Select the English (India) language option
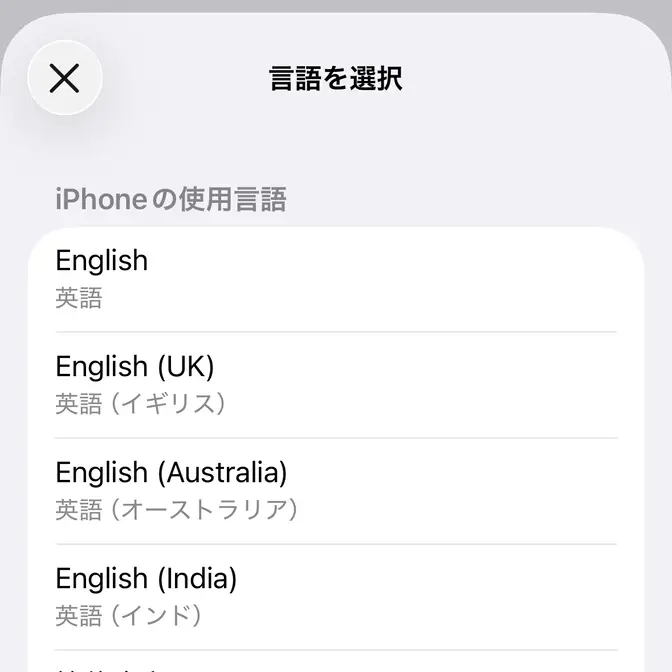This screenshot has width=672, height=672. coord(335,597)
